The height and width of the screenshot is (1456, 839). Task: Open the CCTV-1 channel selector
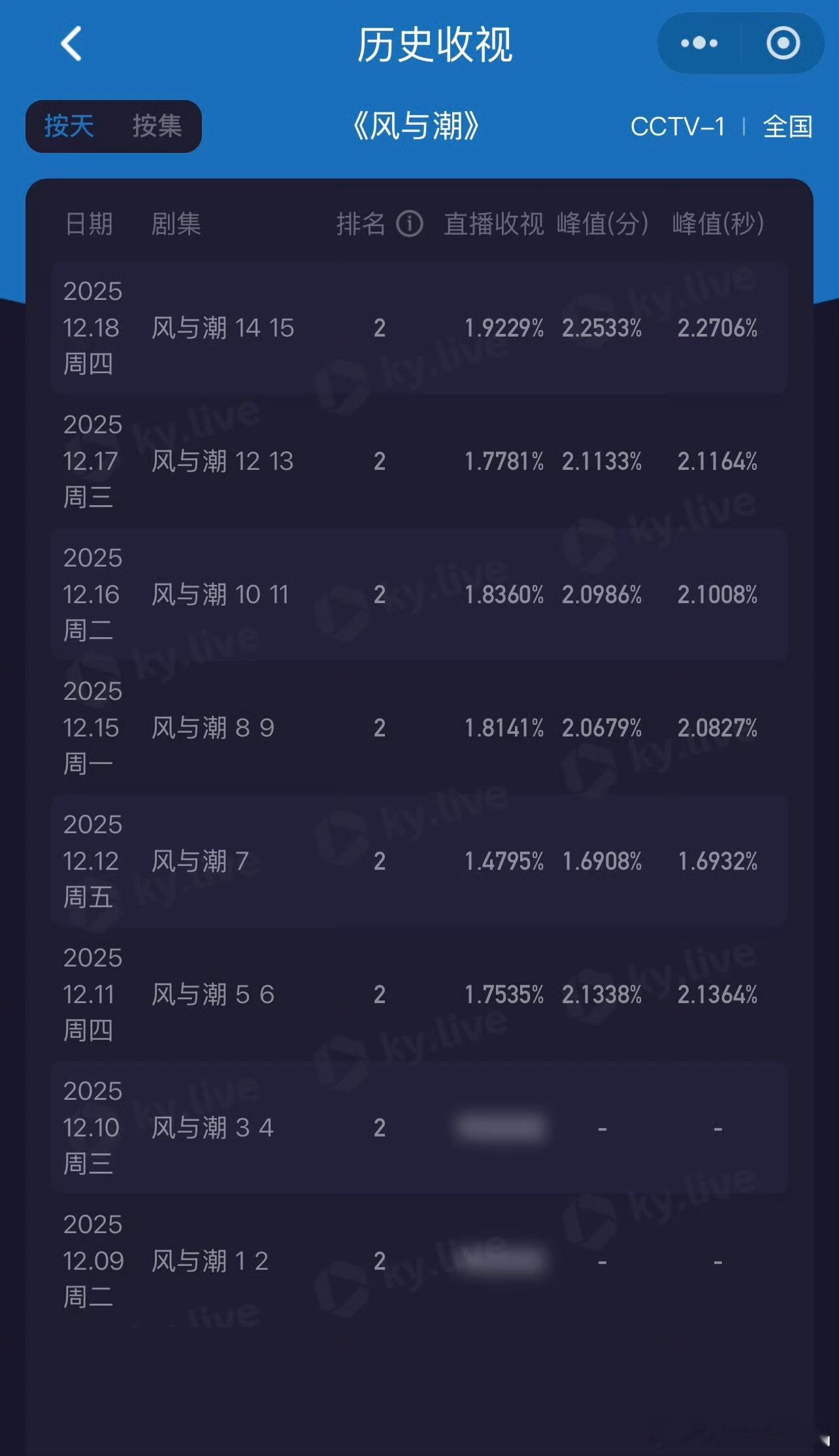[x=678, y=127]
